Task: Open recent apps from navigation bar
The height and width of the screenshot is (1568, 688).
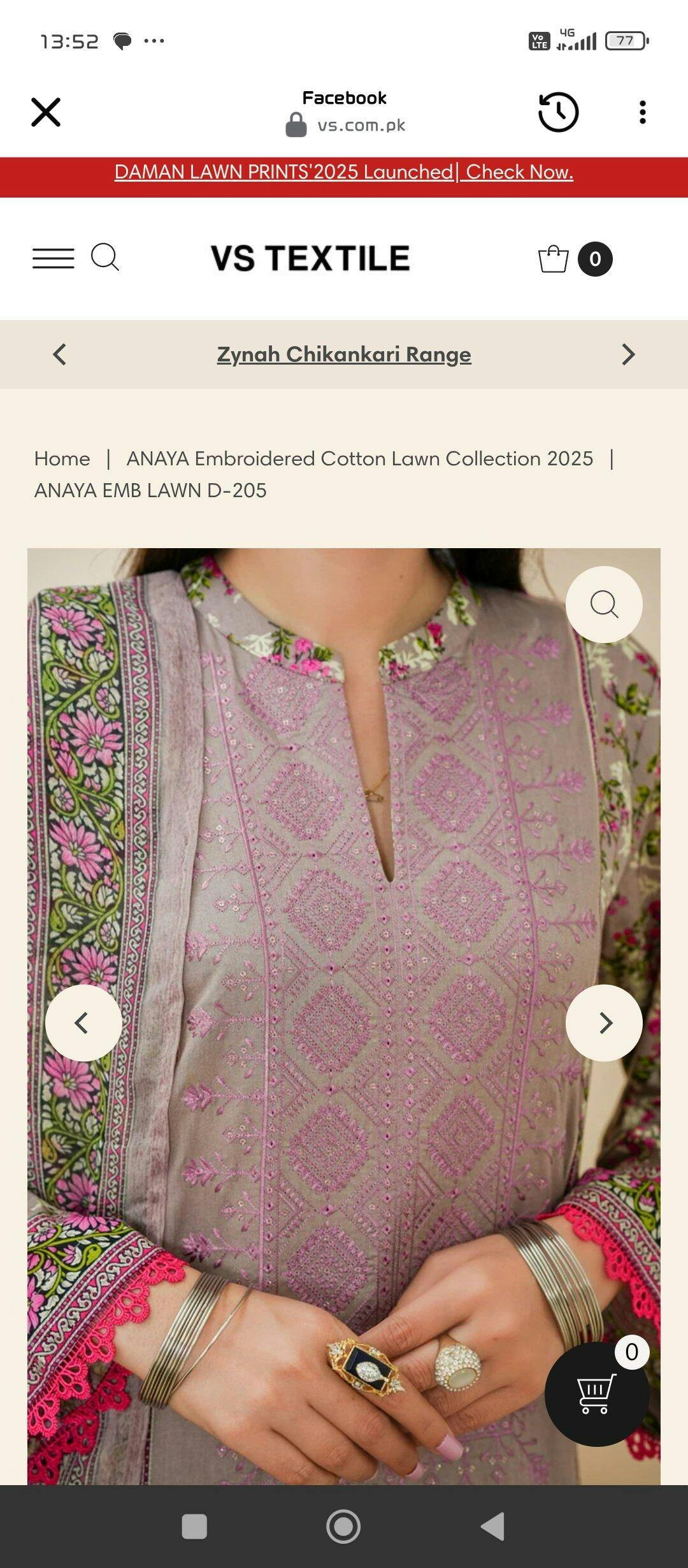Action: (194, 1527)
